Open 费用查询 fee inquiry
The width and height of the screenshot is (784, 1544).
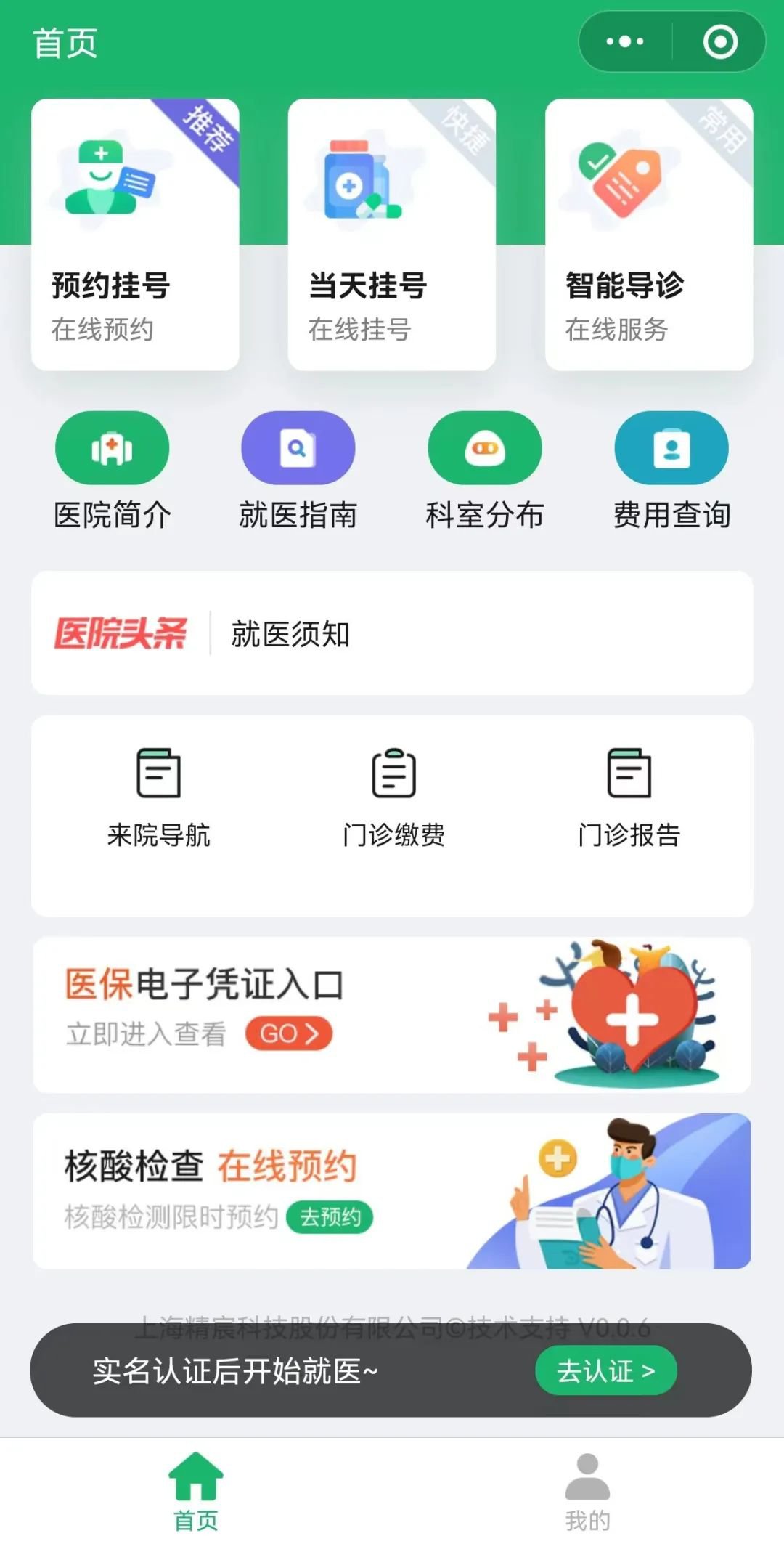(x=671, y=470)
